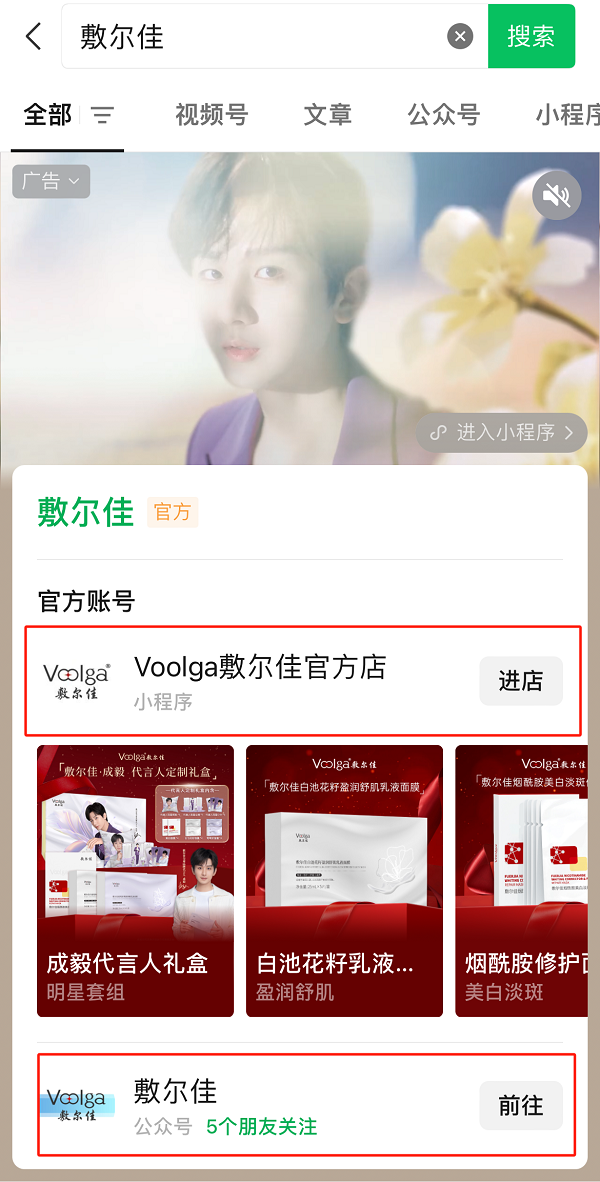Image resolution: width=600 pixels, height=1182 pixels.
Task: View the 白池花籽乳液 product card
Action: [x=344, y=880]
